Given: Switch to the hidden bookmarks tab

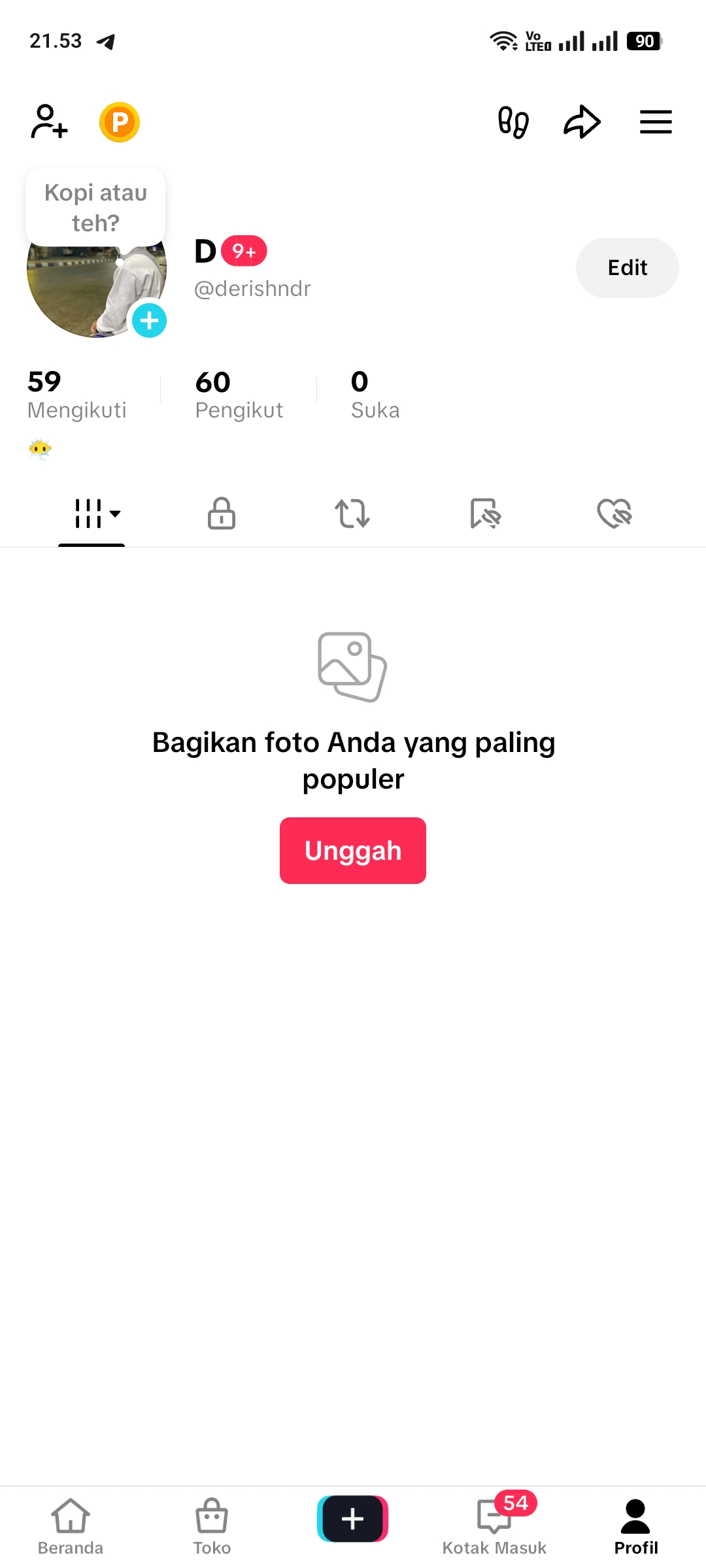Looking at the screenshot, I should (x=485, y=514).
